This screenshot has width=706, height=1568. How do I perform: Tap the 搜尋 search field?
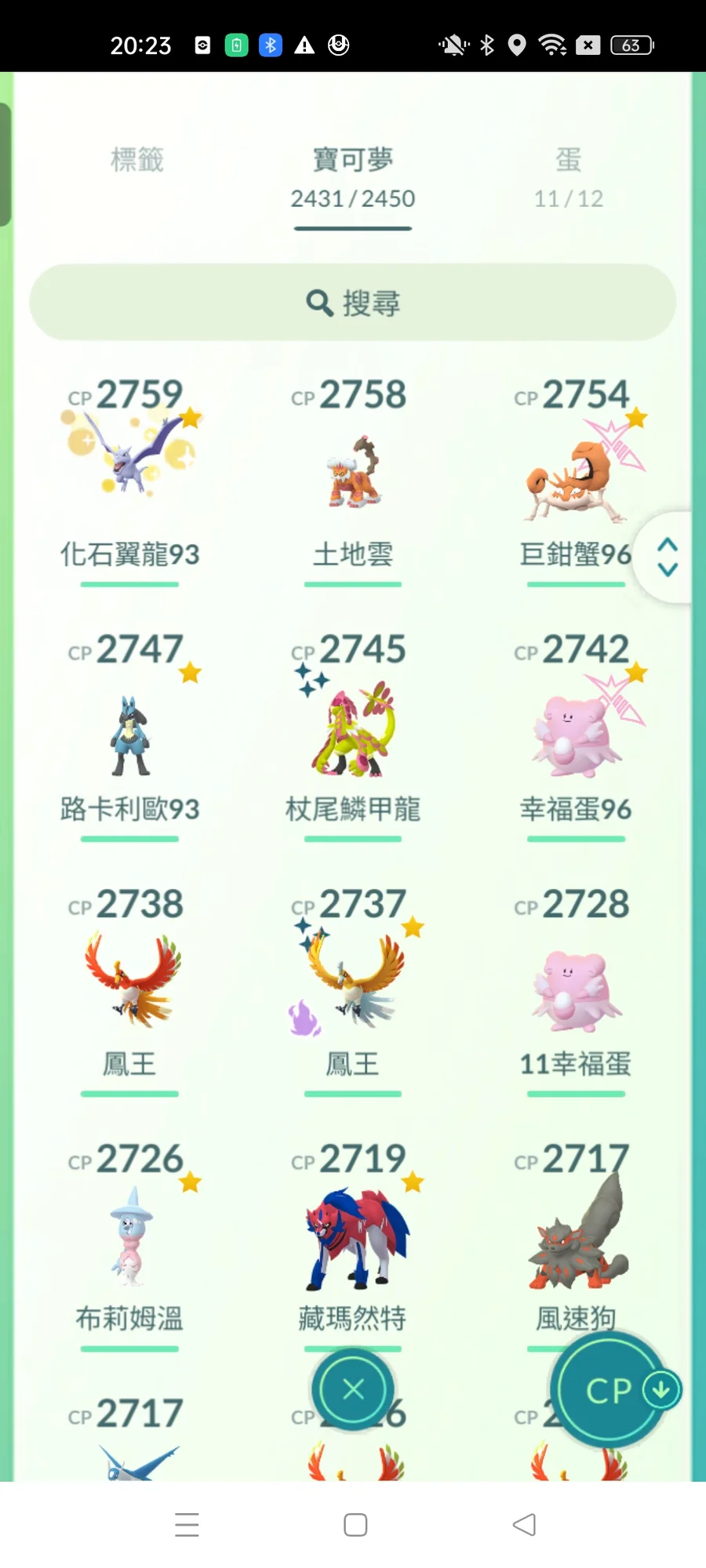click(x=353, y=303)
